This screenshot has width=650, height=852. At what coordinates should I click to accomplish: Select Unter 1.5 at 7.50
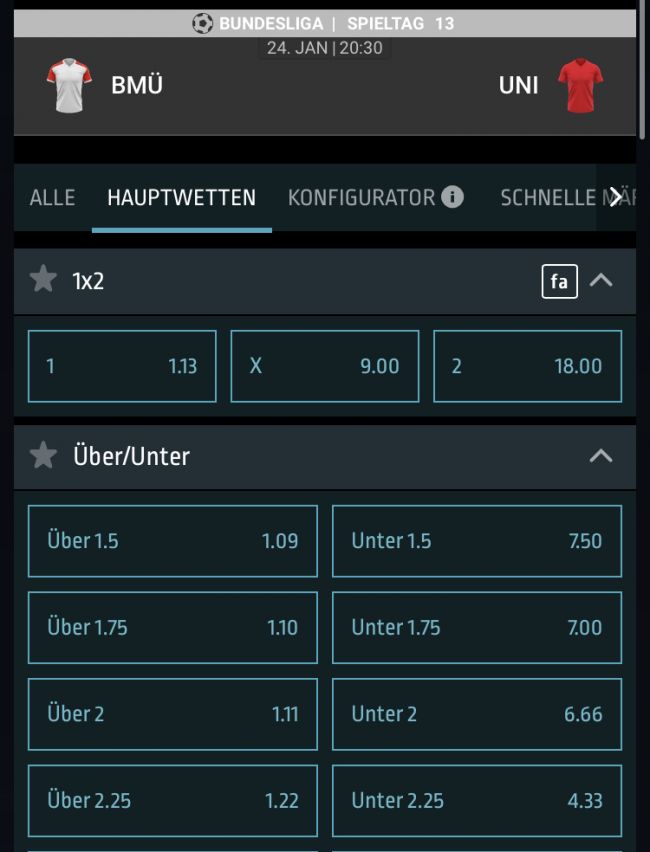[476, 541]
